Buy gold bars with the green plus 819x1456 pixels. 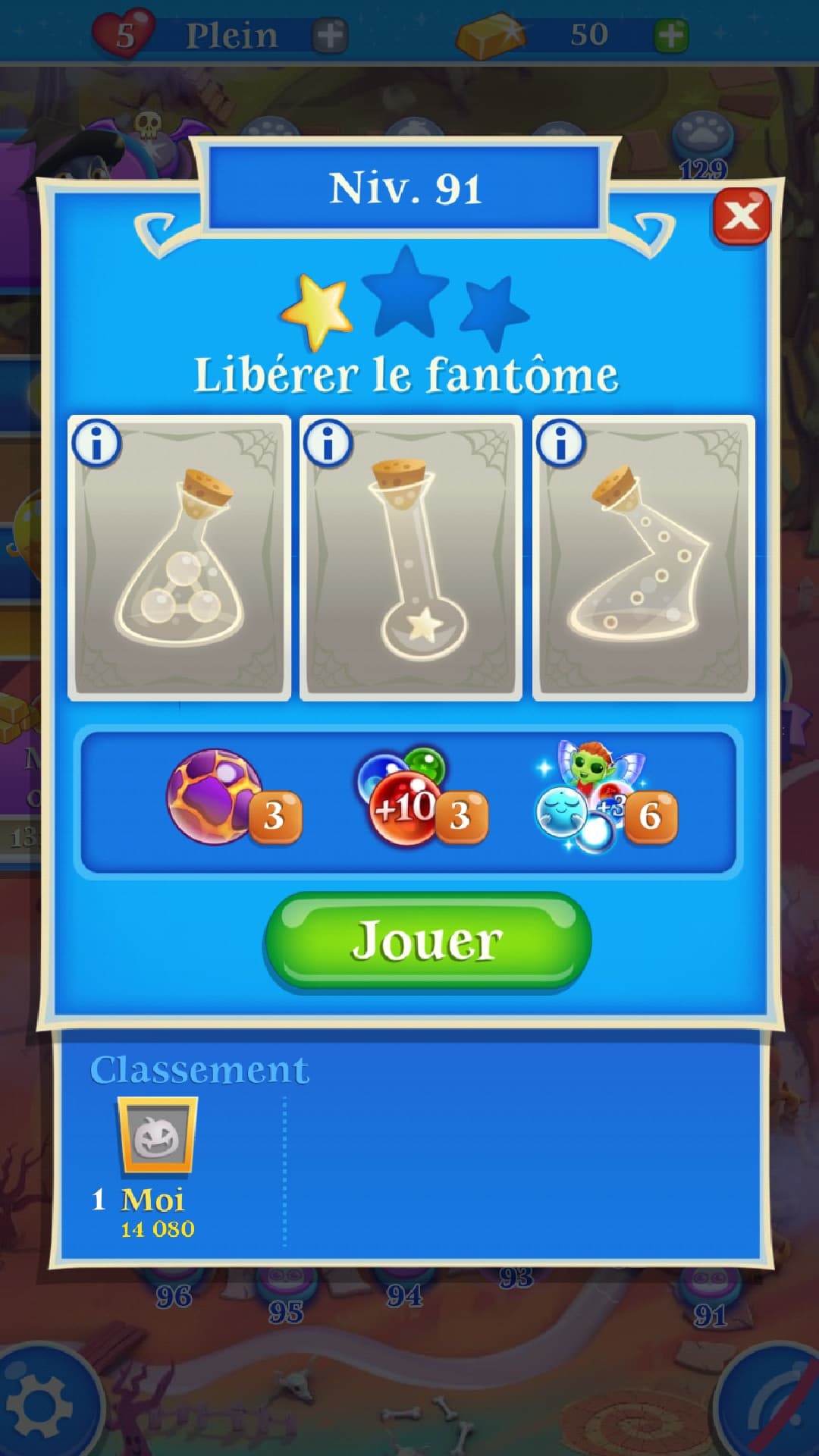[x=670, y=35]
